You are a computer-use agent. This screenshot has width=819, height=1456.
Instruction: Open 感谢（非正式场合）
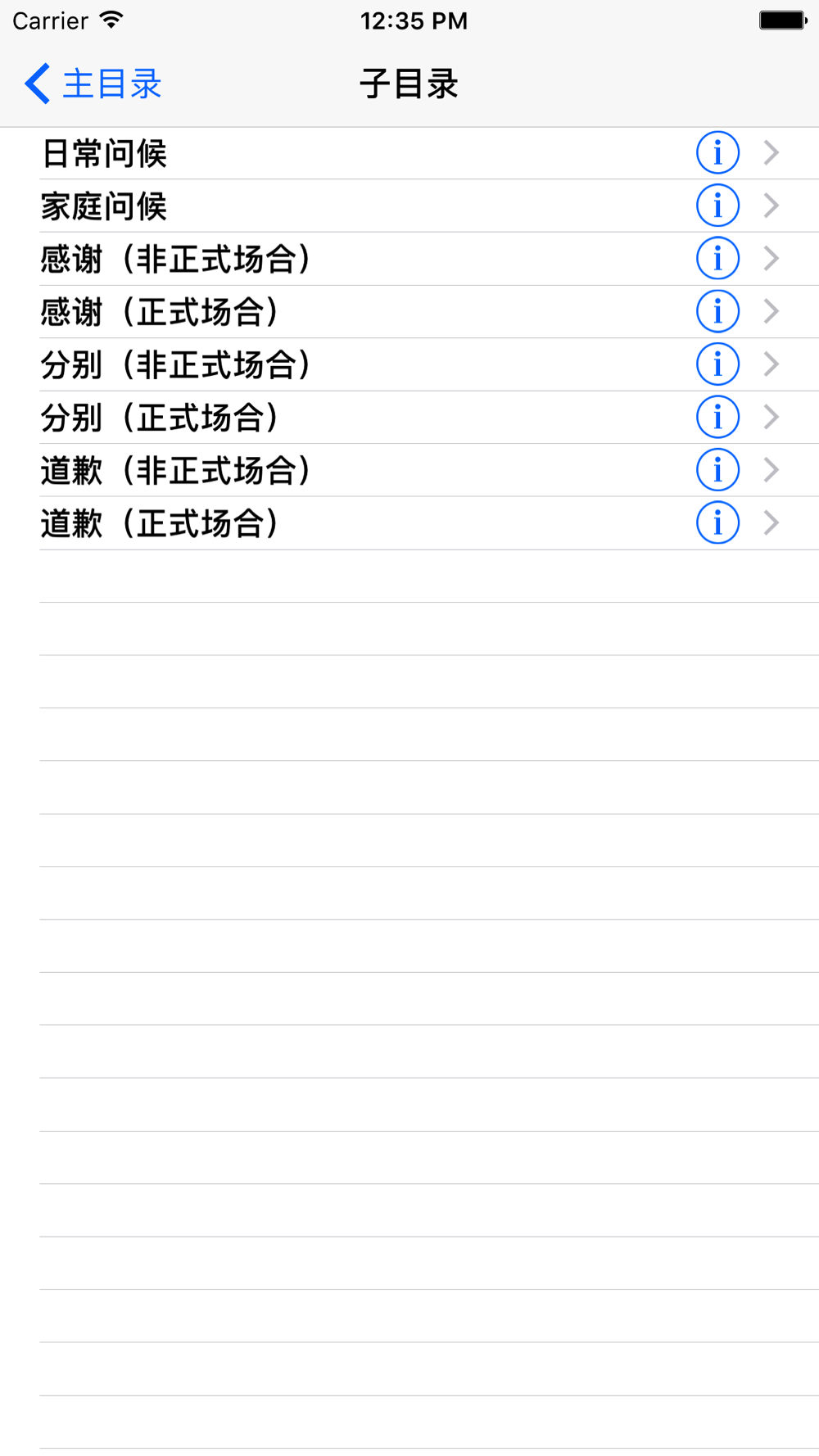pyautogui.click(x=409, y=259)
